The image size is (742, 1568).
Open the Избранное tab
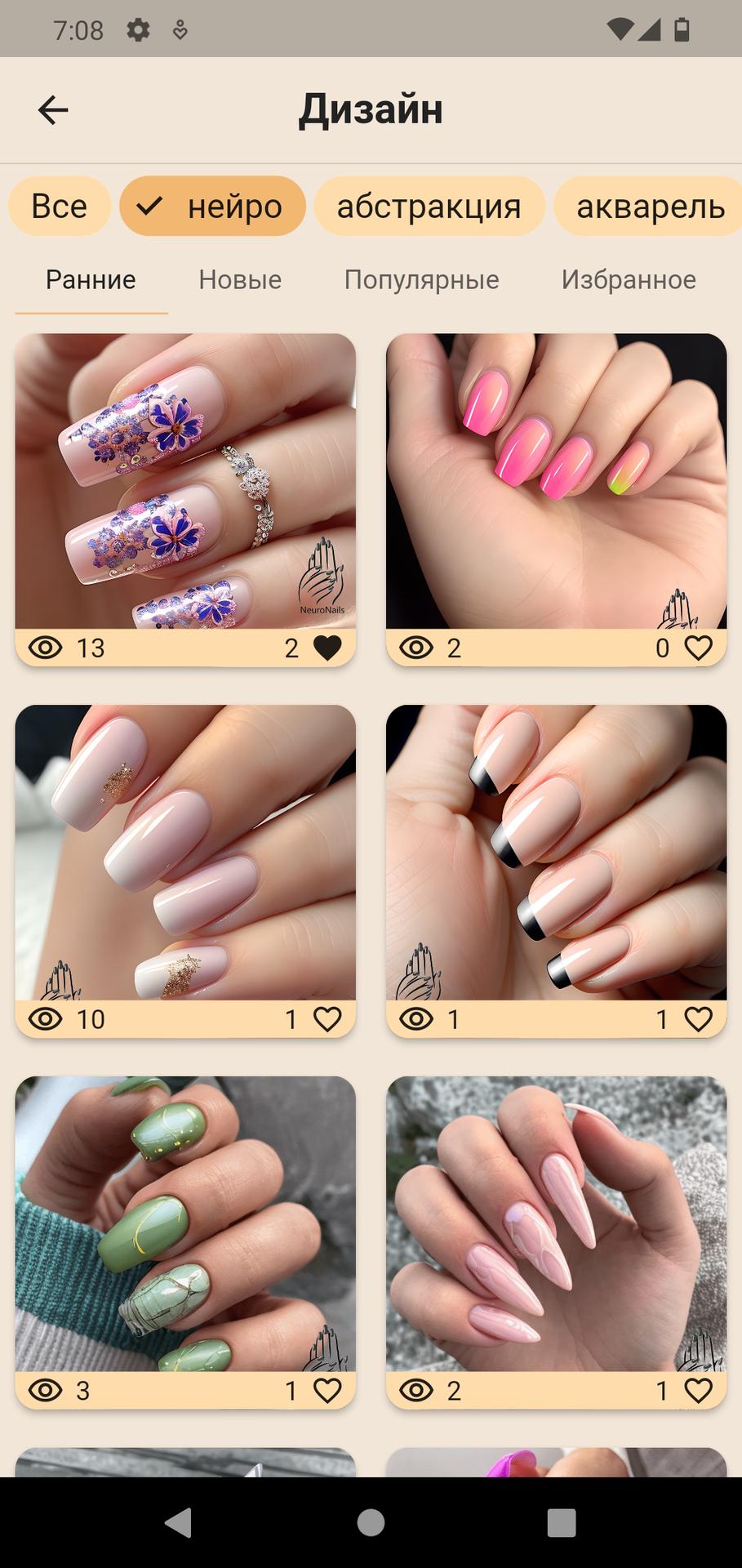pos(629,280)
